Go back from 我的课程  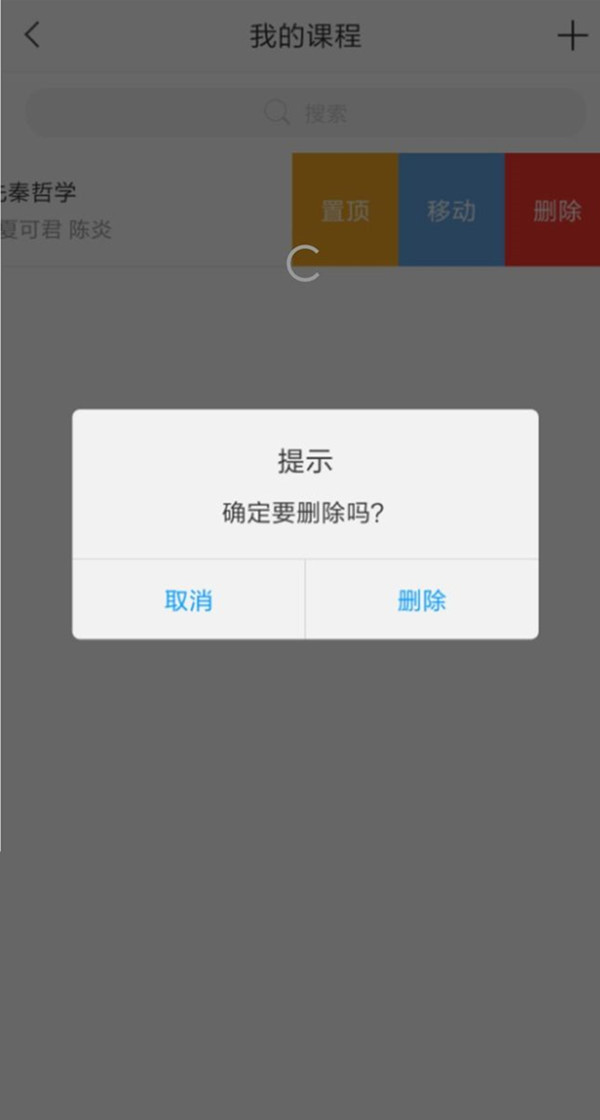(x=32, y=36)
